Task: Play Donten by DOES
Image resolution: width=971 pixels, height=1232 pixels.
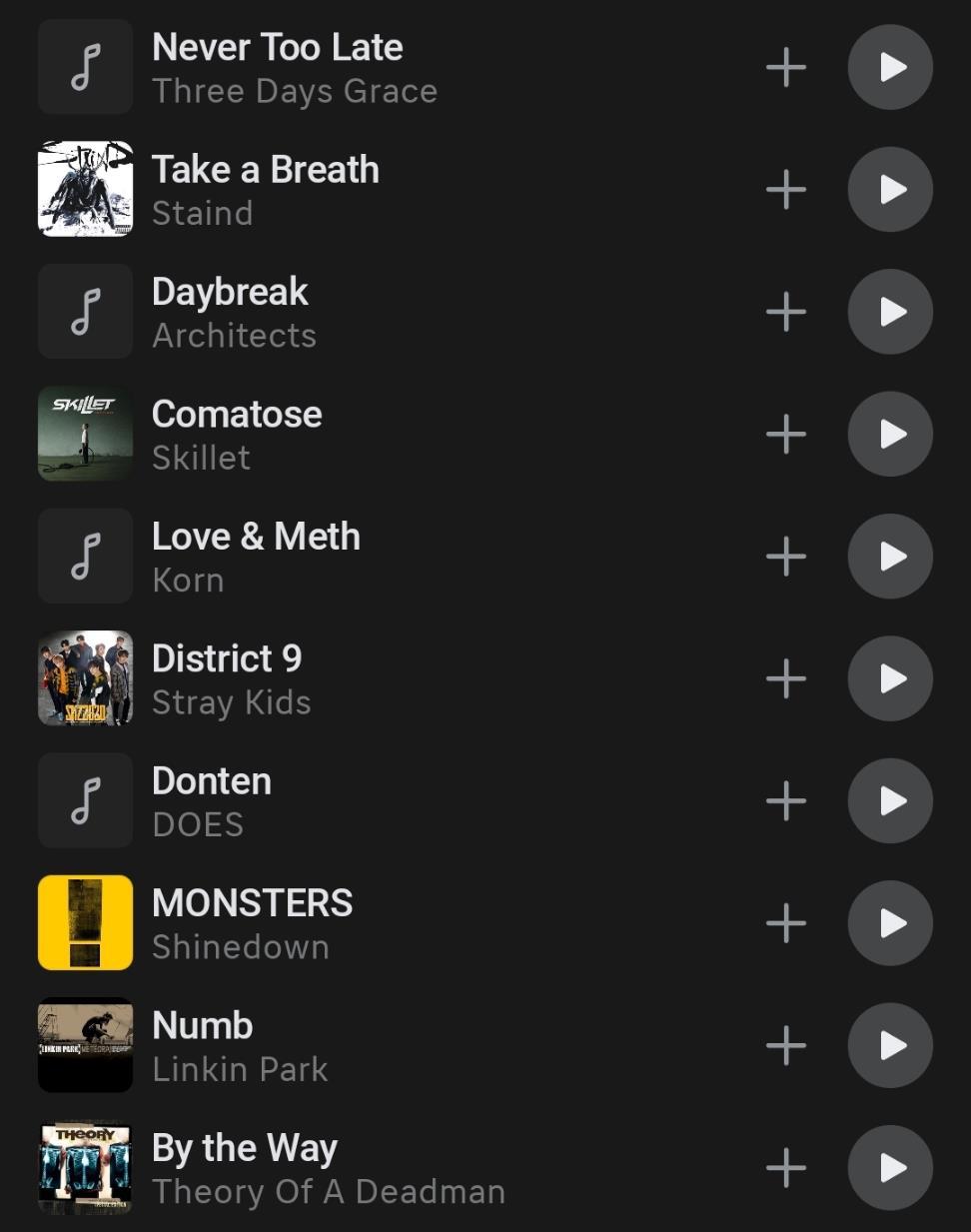Action: click(890, 800)
